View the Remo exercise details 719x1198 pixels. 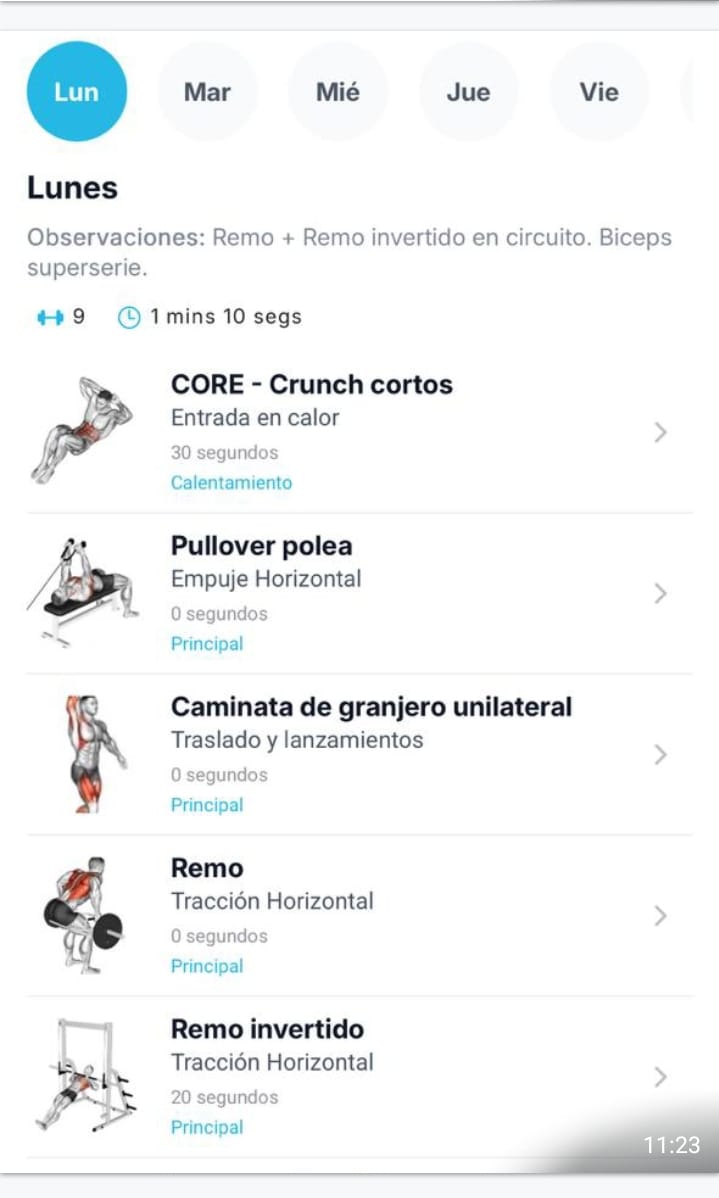[360, 915]
